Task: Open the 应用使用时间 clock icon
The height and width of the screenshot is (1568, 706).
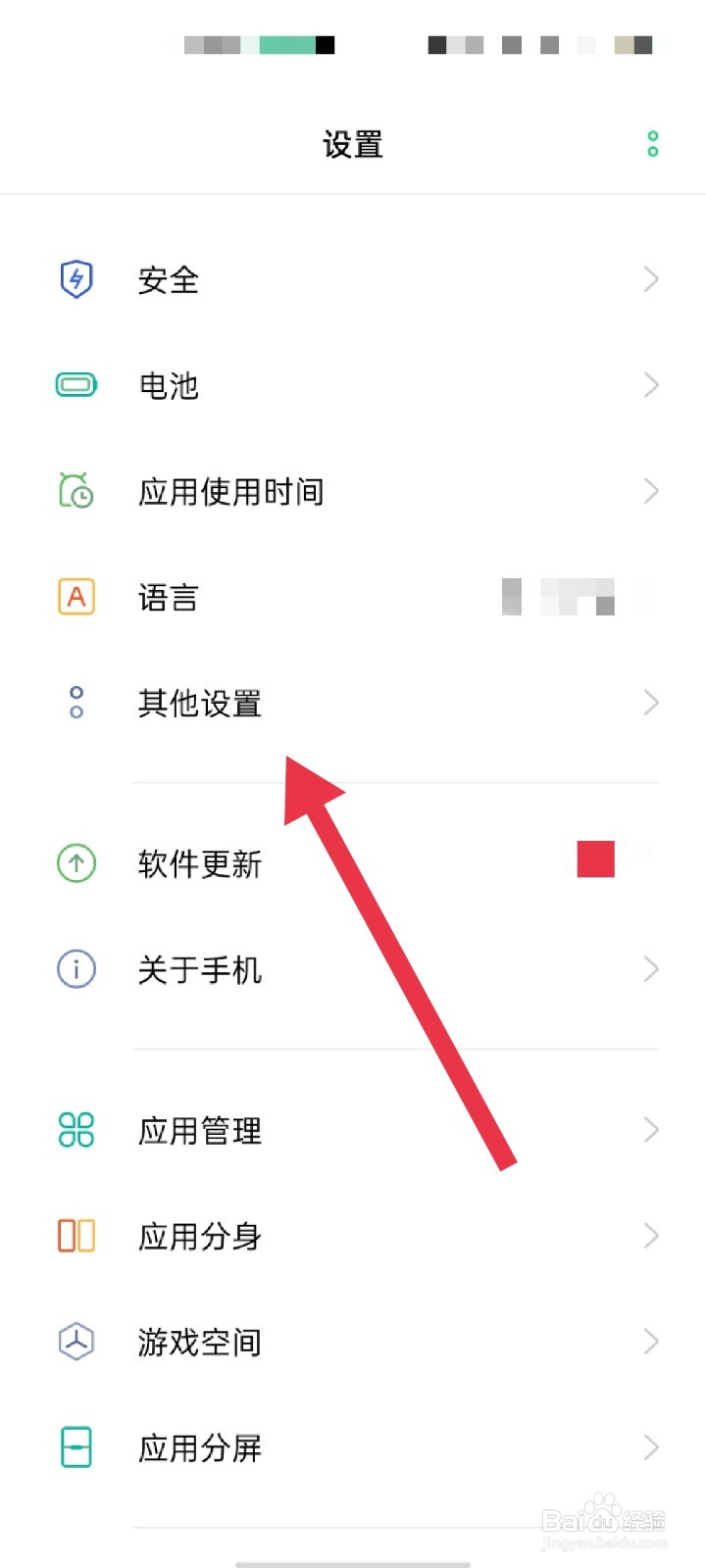Action: 76,491
